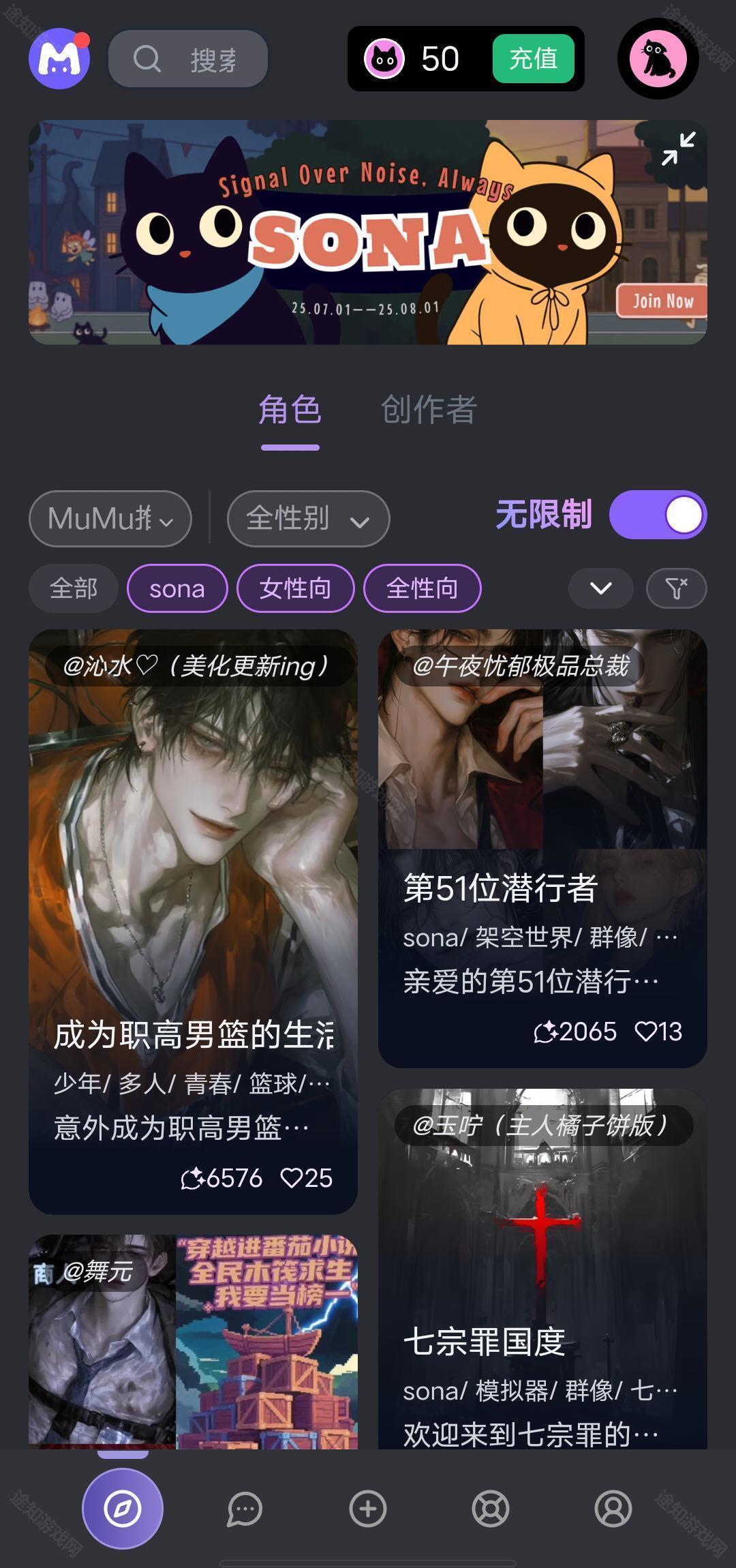Click the filter funnel icon near tag row

pyautogui.click(x=675, y=588)
